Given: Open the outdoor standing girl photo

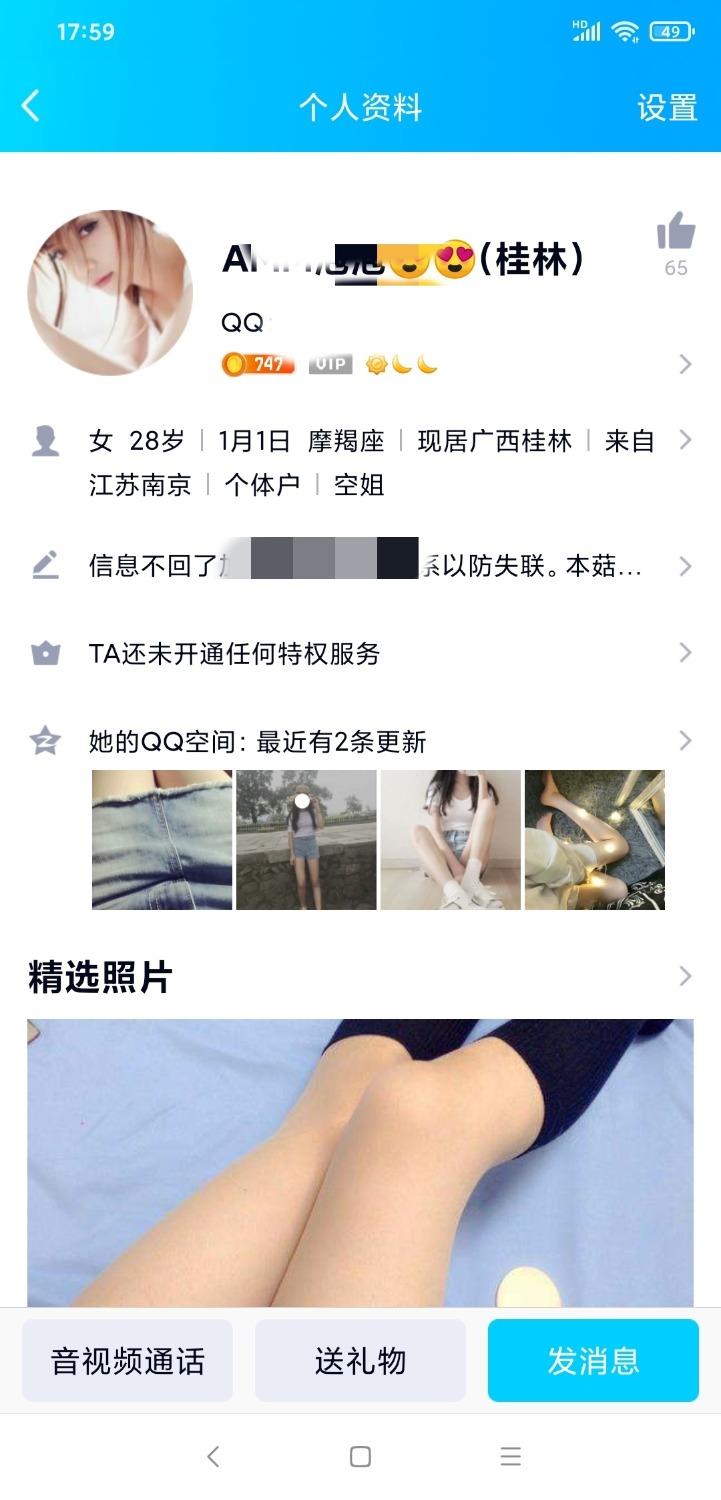Looking at the screenshot, I should coord(306,840).
